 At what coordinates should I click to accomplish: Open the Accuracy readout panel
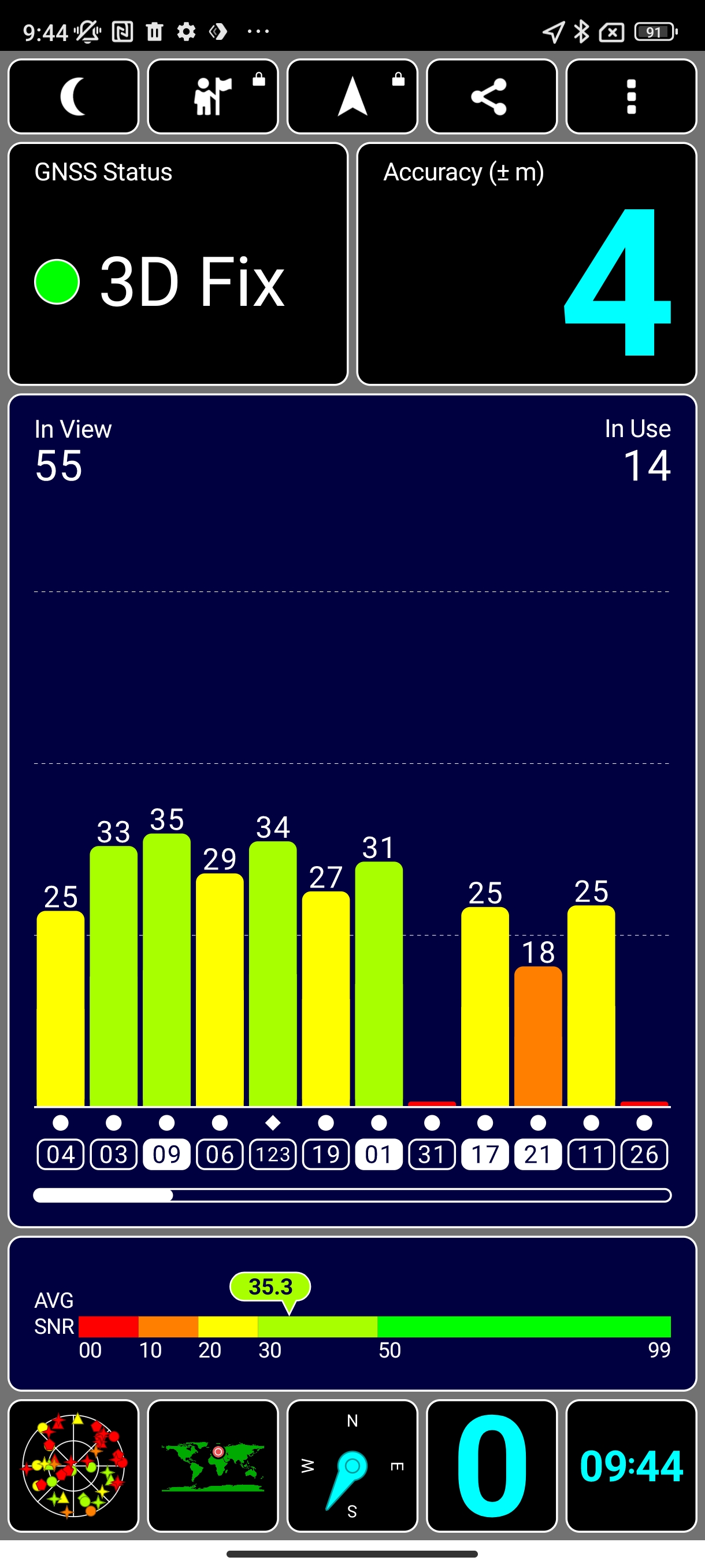pyautogui.click(x=526, y=264)
